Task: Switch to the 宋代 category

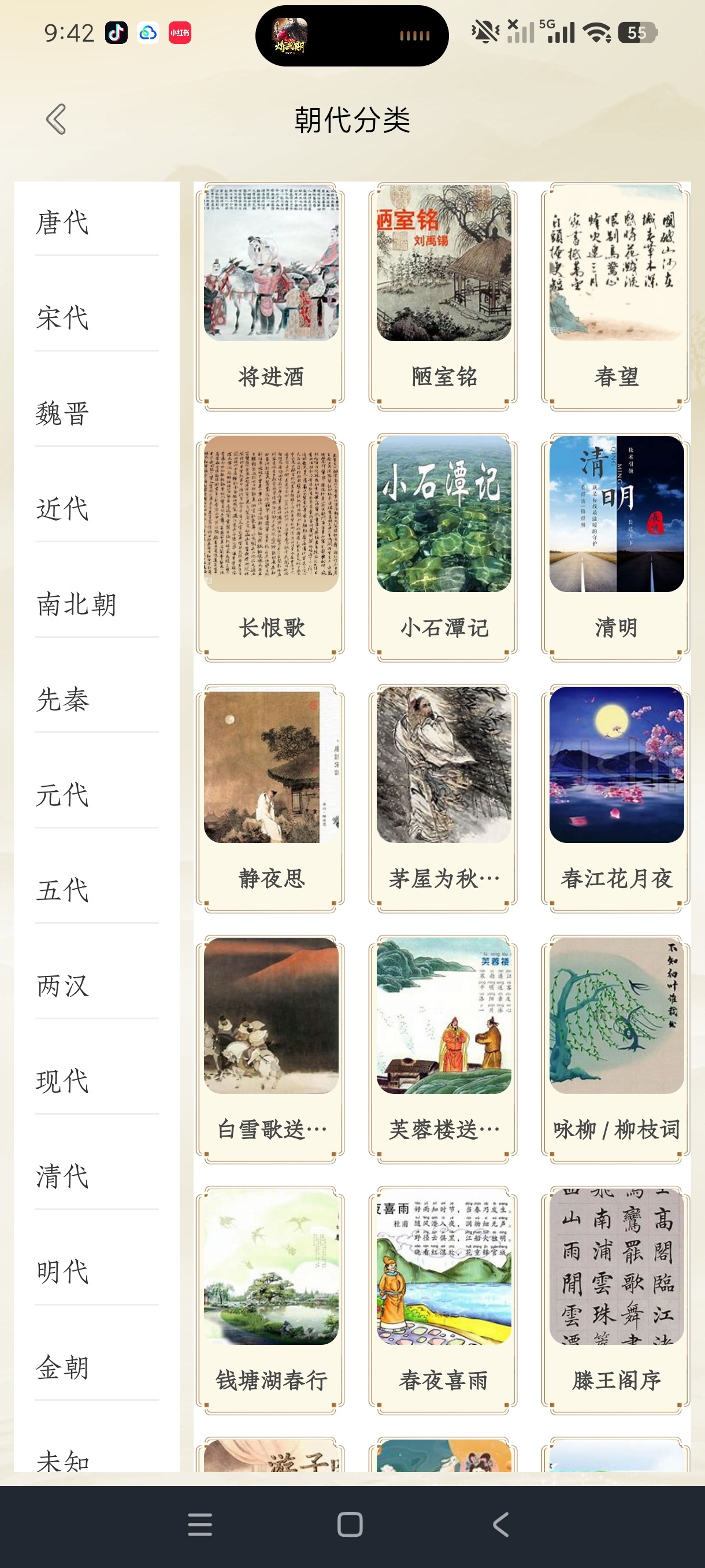Action: pos(97,318)
